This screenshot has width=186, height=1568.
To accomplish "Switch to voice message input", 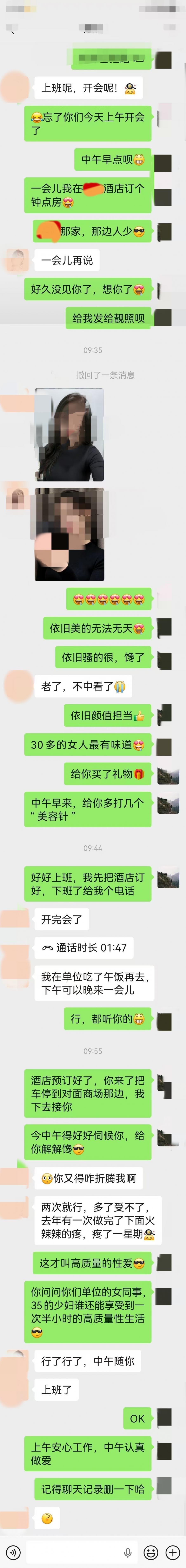I will coord(13,1551).
